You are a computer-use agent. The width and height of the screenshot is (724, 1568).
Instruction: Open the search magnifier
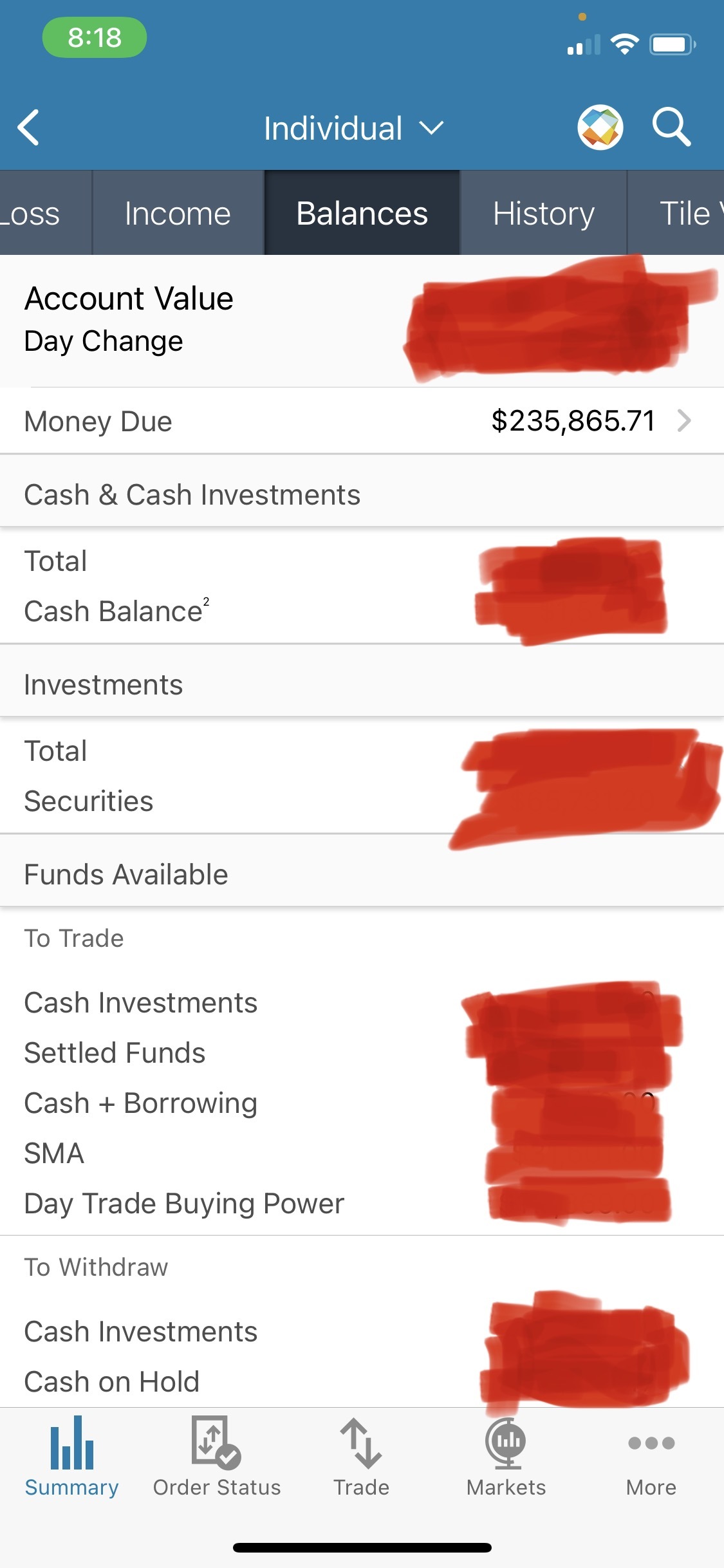coord(671,127)
